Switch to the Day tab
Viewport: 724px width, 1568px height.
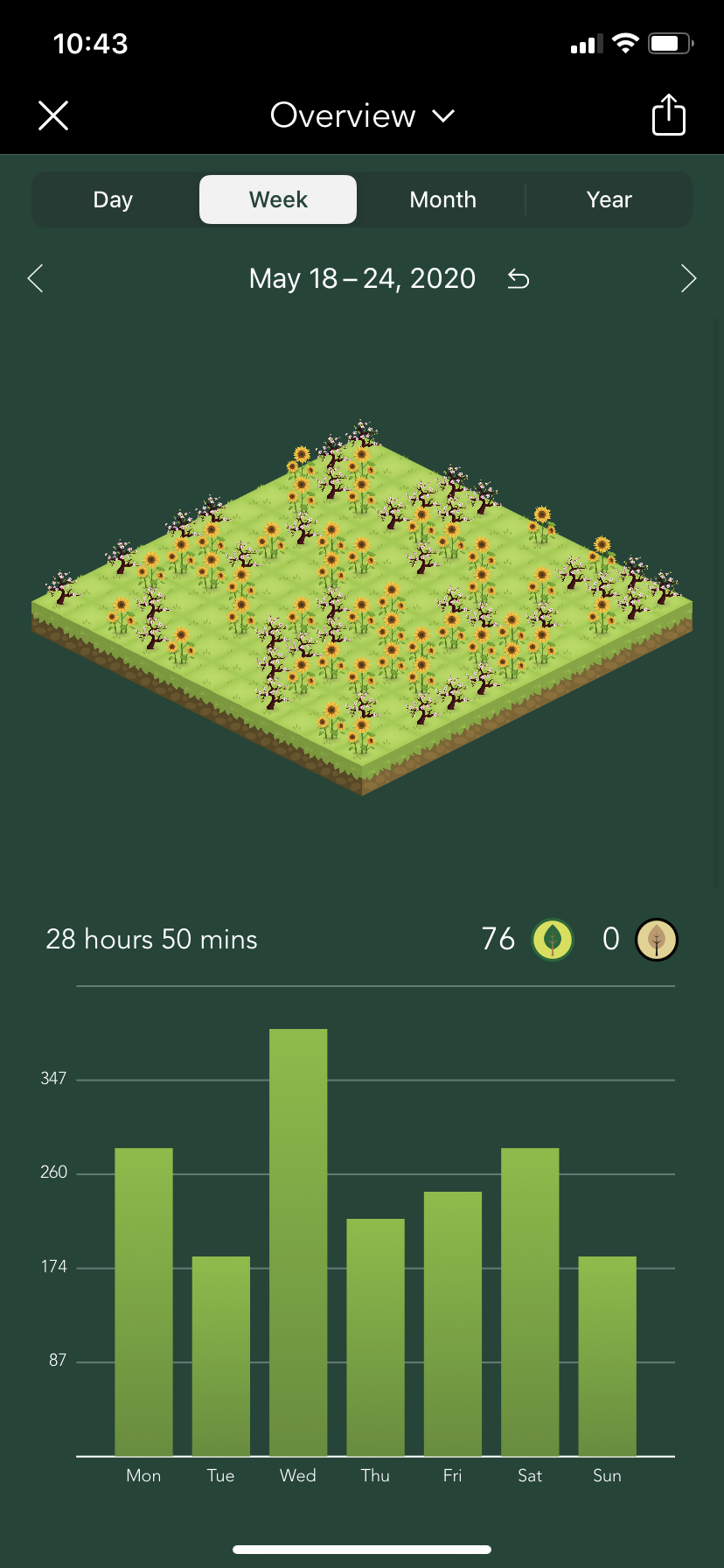(x=113, y=199)
